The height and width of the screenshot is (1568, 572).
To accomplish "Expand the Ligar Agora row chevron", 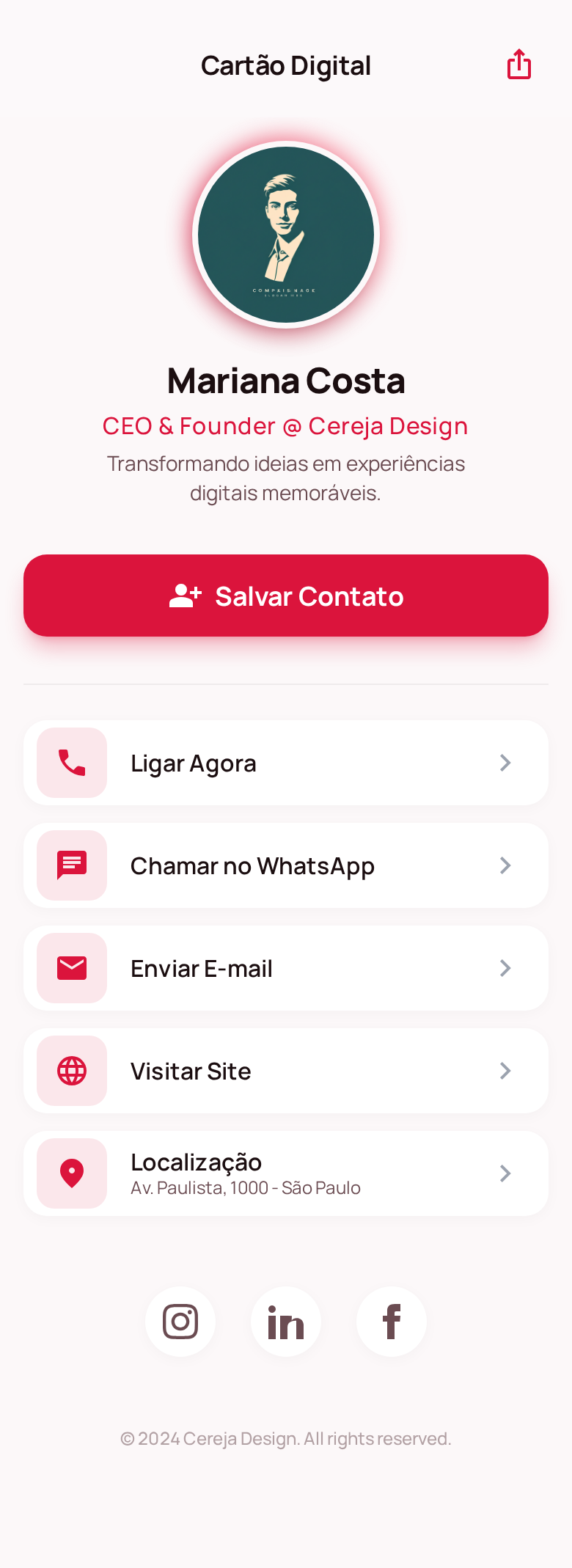I will (x=505, y=763).
